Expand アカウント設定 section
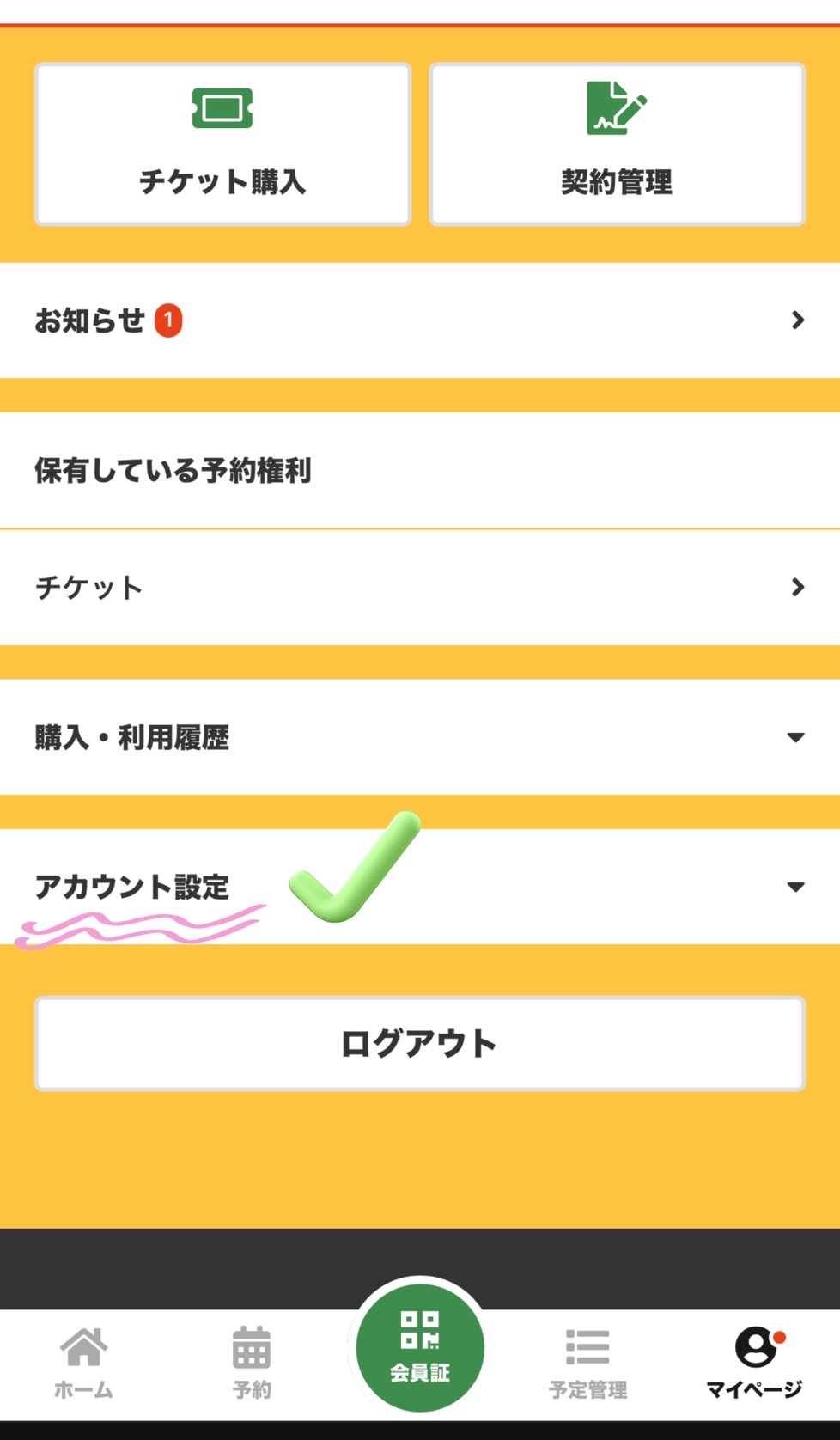This screenshot has height=1440, width=840. point(420,887)
